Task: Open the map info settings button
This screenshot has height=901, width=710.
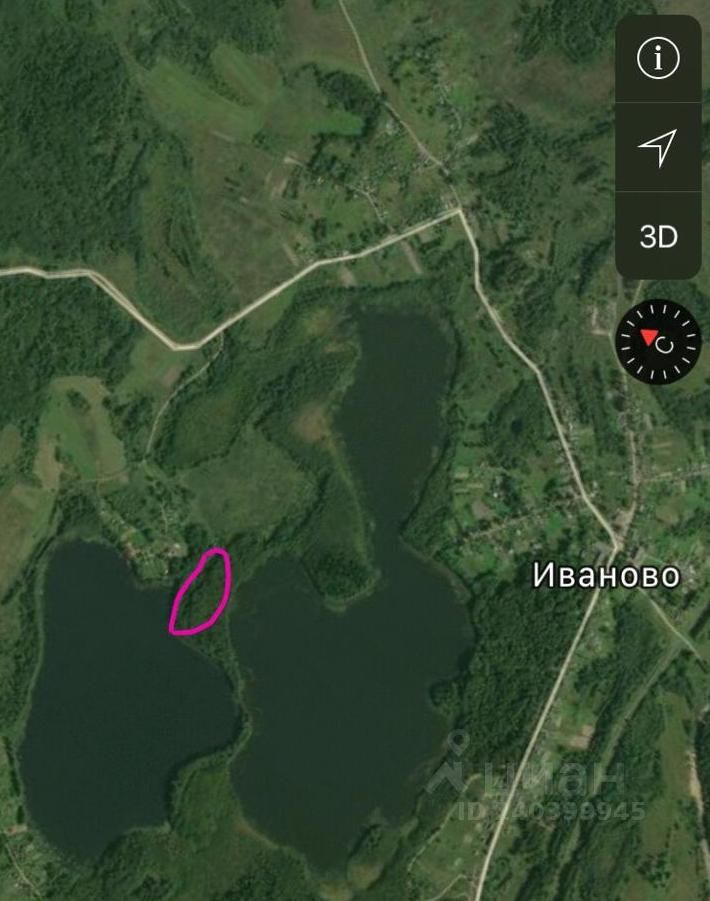Action: [657, 59]
